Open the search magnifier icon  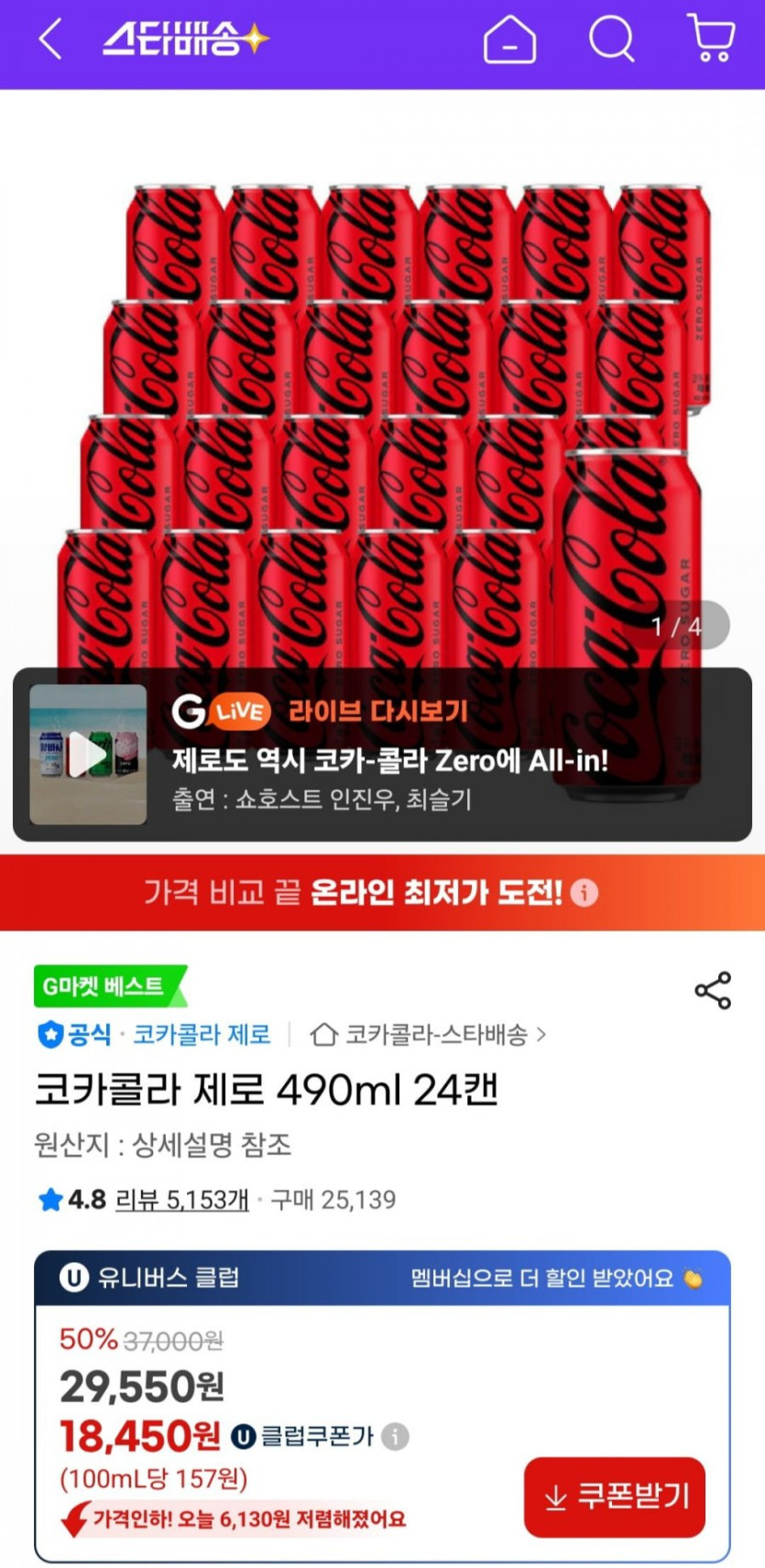[x=611, y=40]
